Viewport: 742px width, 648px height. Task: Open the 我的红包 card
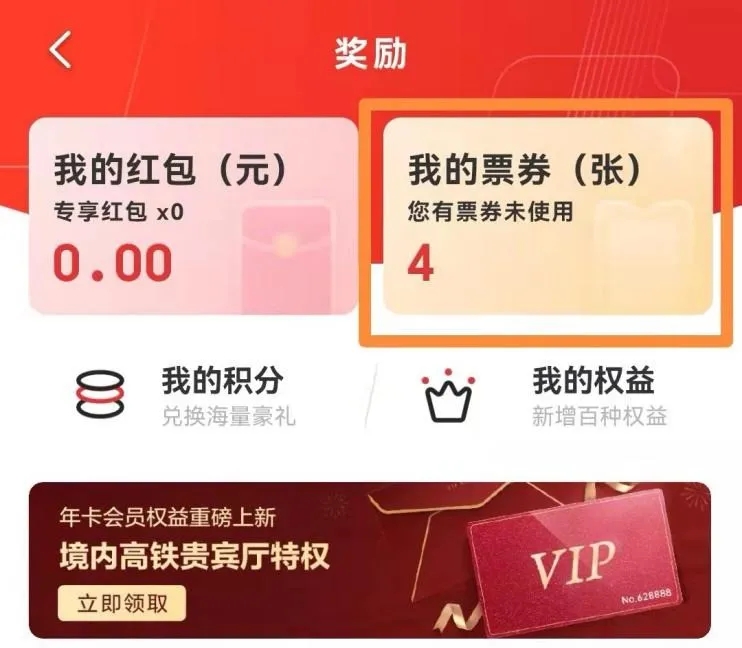tap(193, 215)
